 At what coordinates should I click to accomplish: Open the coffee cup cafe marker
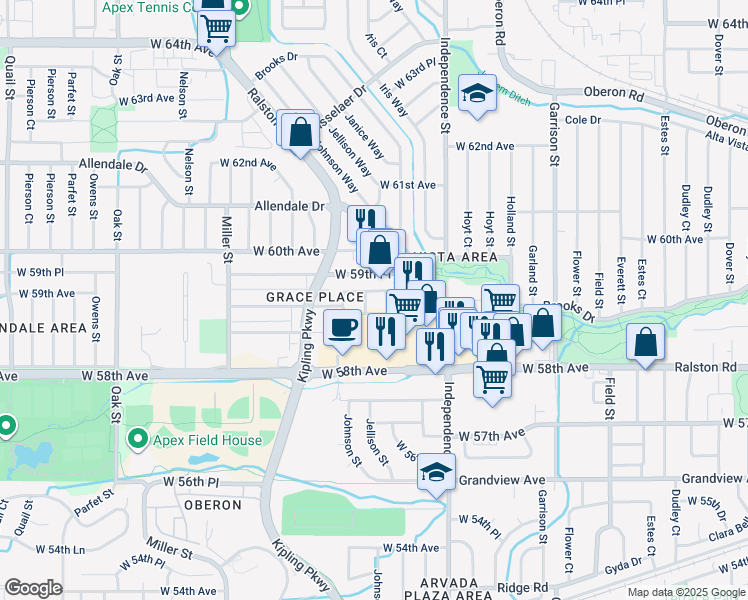pyautogui.click(x=342, y=328)
